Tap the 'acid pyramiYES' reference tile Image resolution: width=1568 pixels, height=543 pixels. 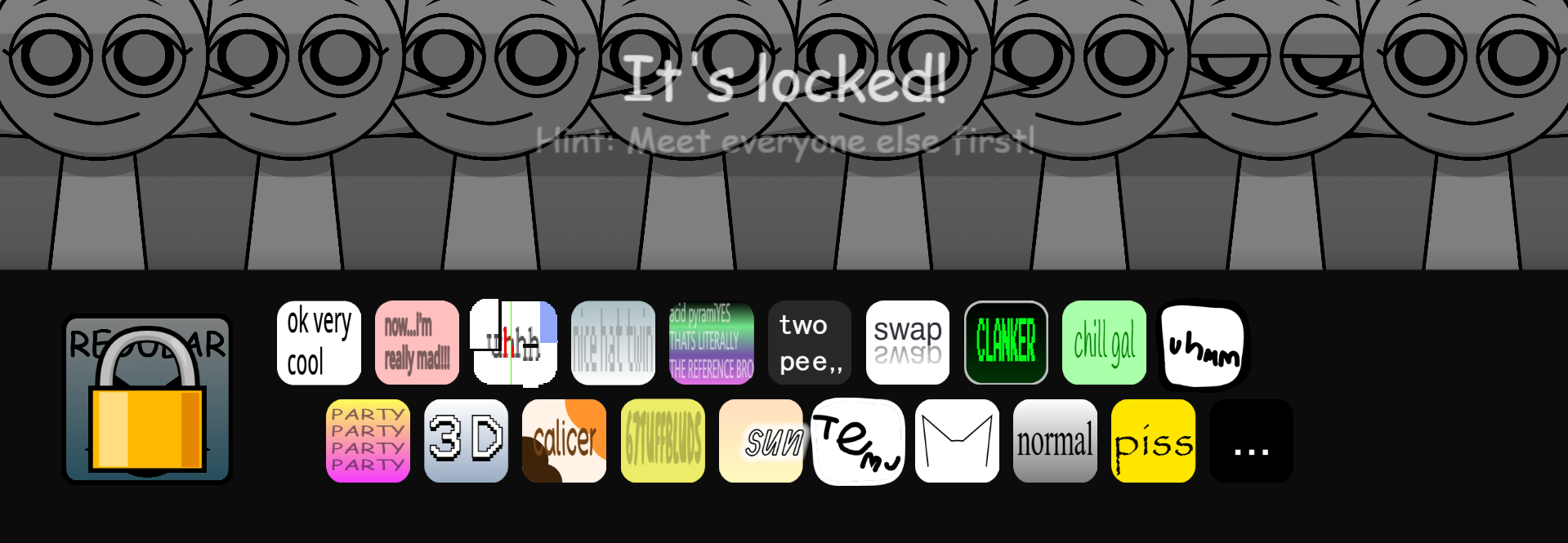(711, 343)
